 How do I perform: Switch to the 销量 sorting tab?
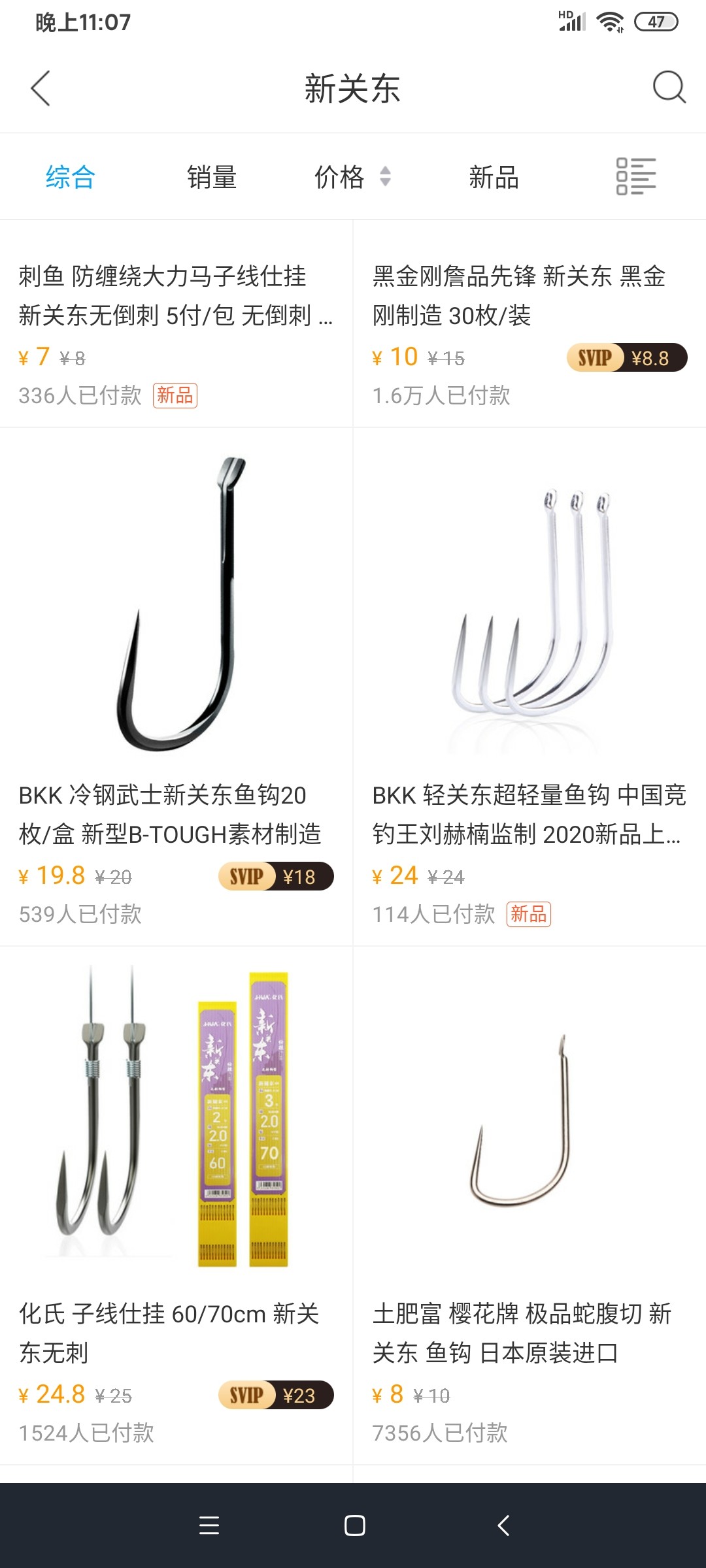coord(212,177)
